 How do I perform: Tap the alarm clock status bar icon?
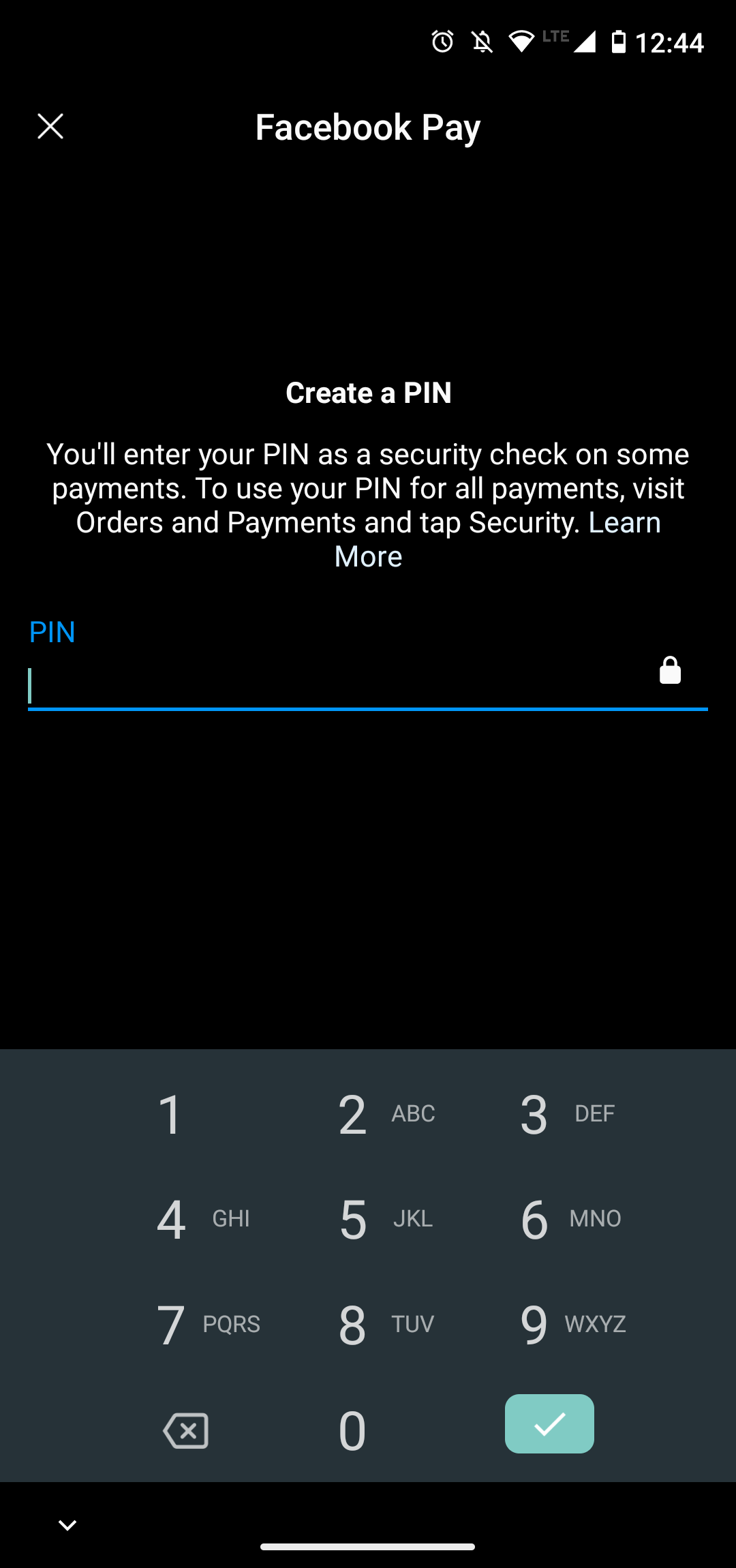442,42
